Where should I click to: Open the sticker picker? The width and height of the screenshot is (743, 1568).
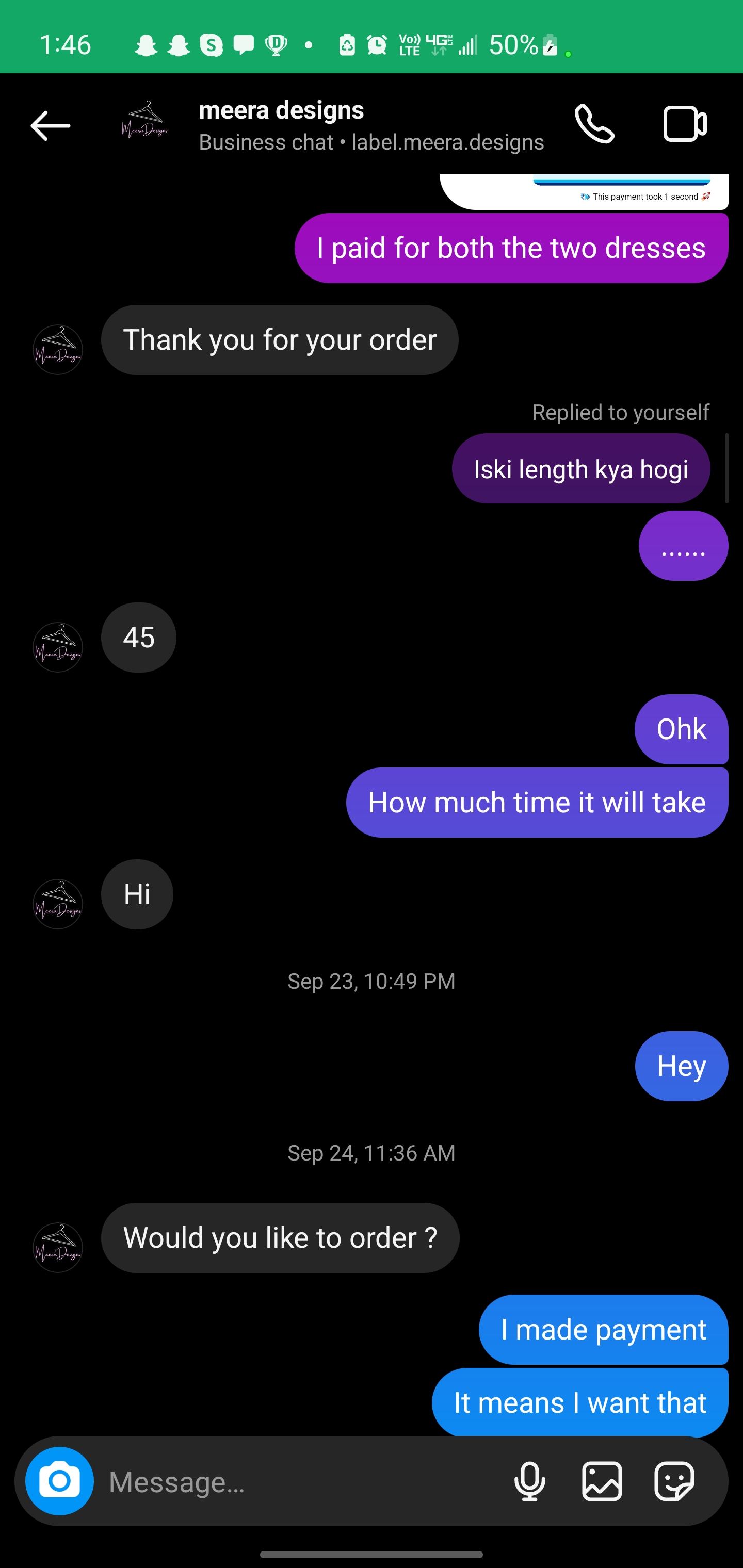click(674, 1481)
